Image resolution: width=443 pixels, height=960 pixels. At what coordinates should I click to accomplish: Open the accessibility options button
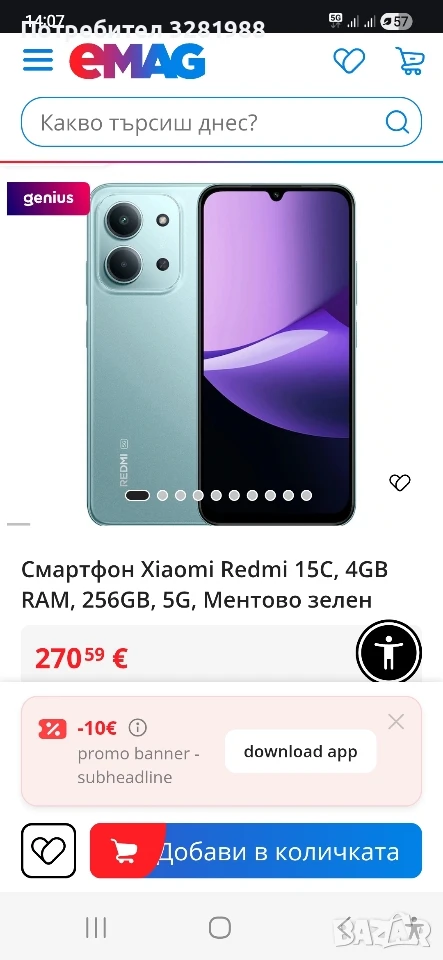click(389, 652)
